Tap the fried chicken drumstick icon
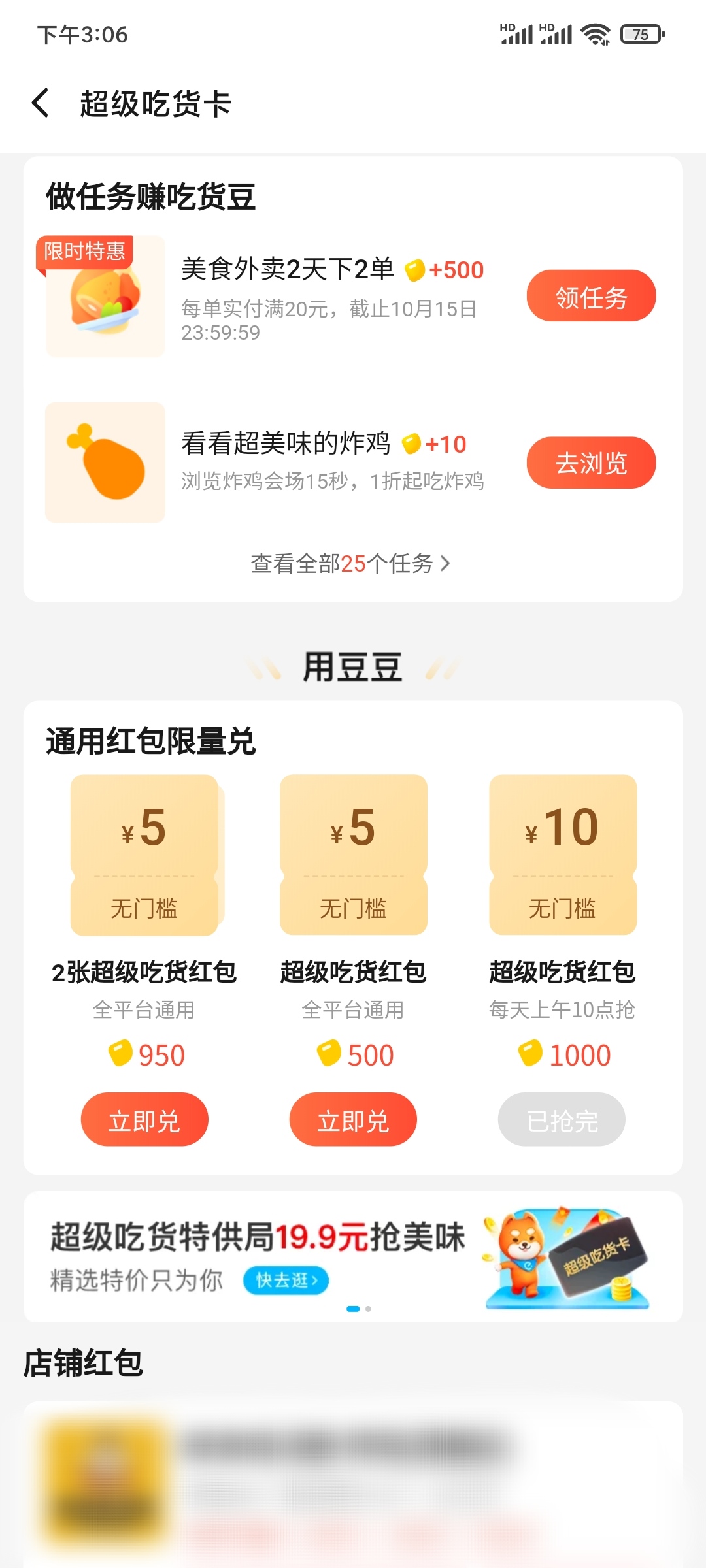The image size is (706, 1568). pyautogui.click(x=105, y=462)
